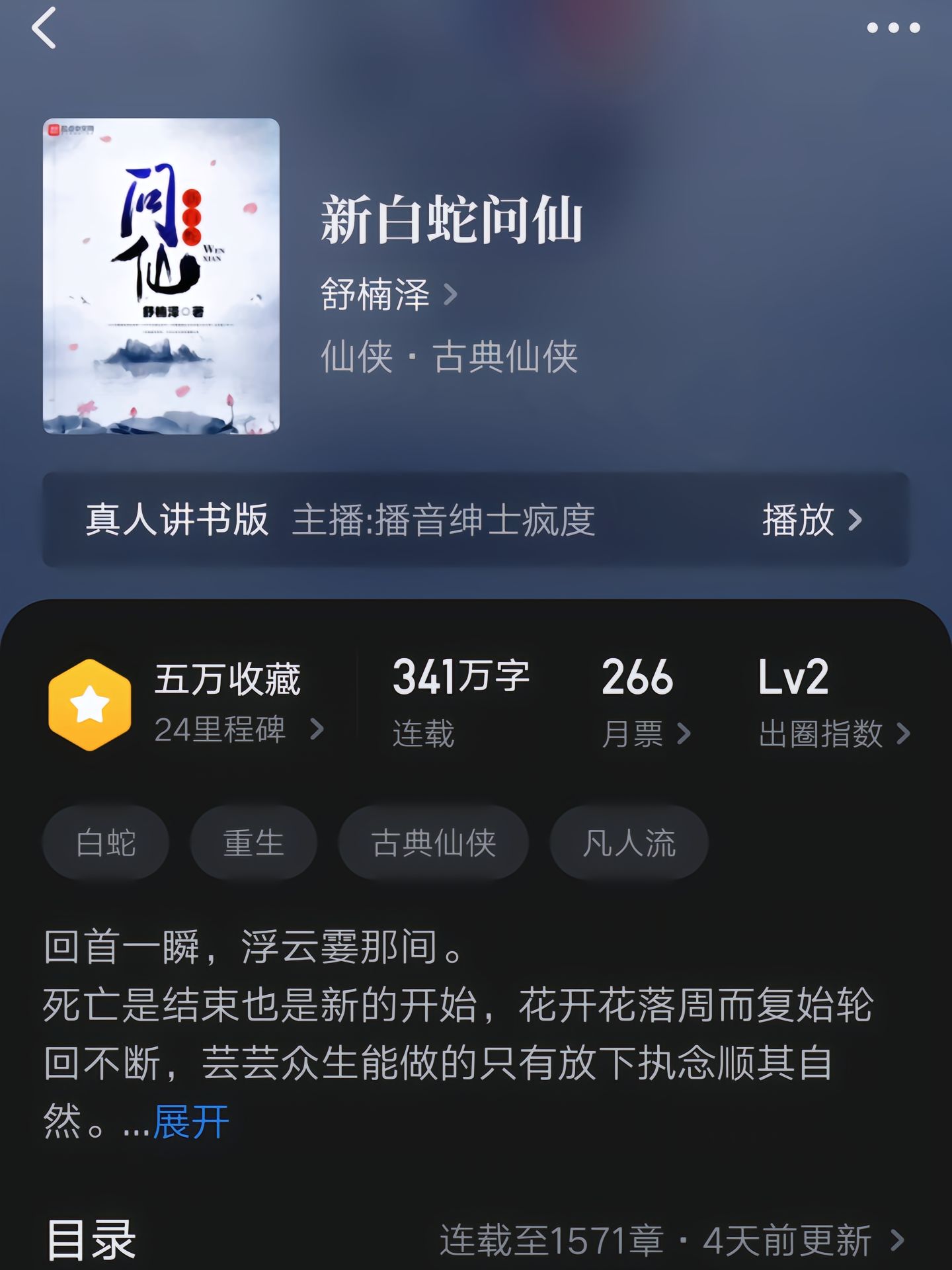The image size is (952, 1270).
Task: Select the 重生 tag
Action: pos(255,841)
